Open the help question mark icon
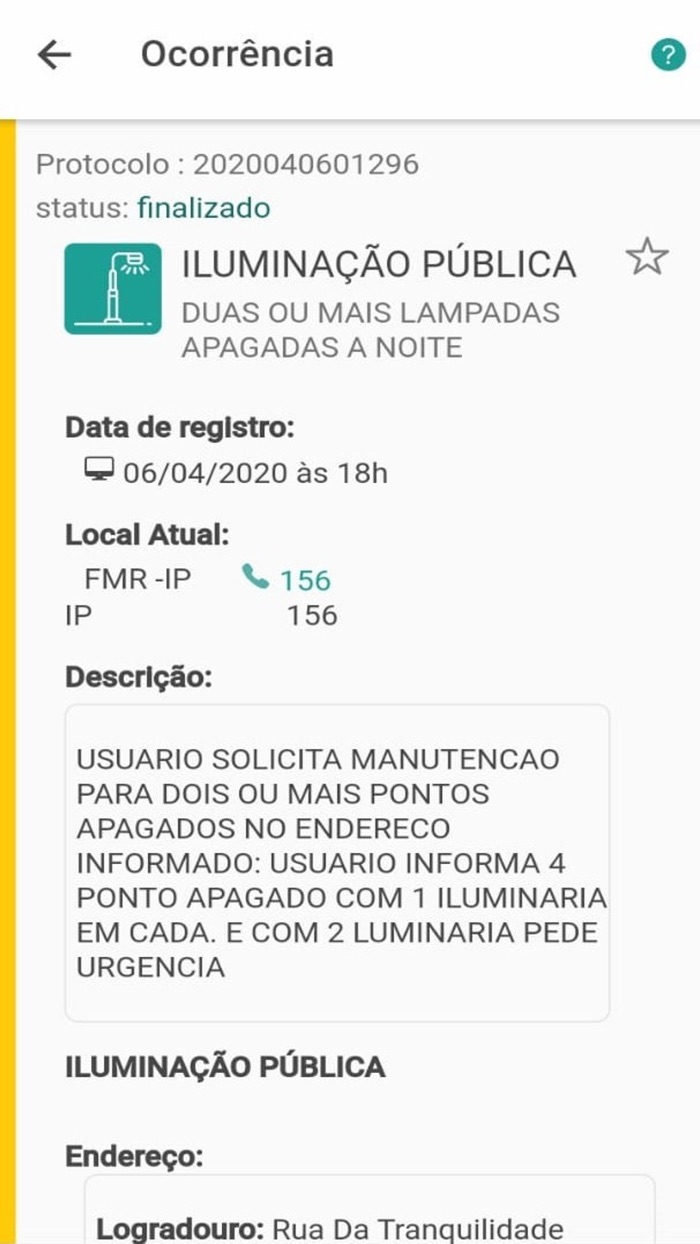The image size is (700, 1244). pyautogui.click(x=668, y=54)
